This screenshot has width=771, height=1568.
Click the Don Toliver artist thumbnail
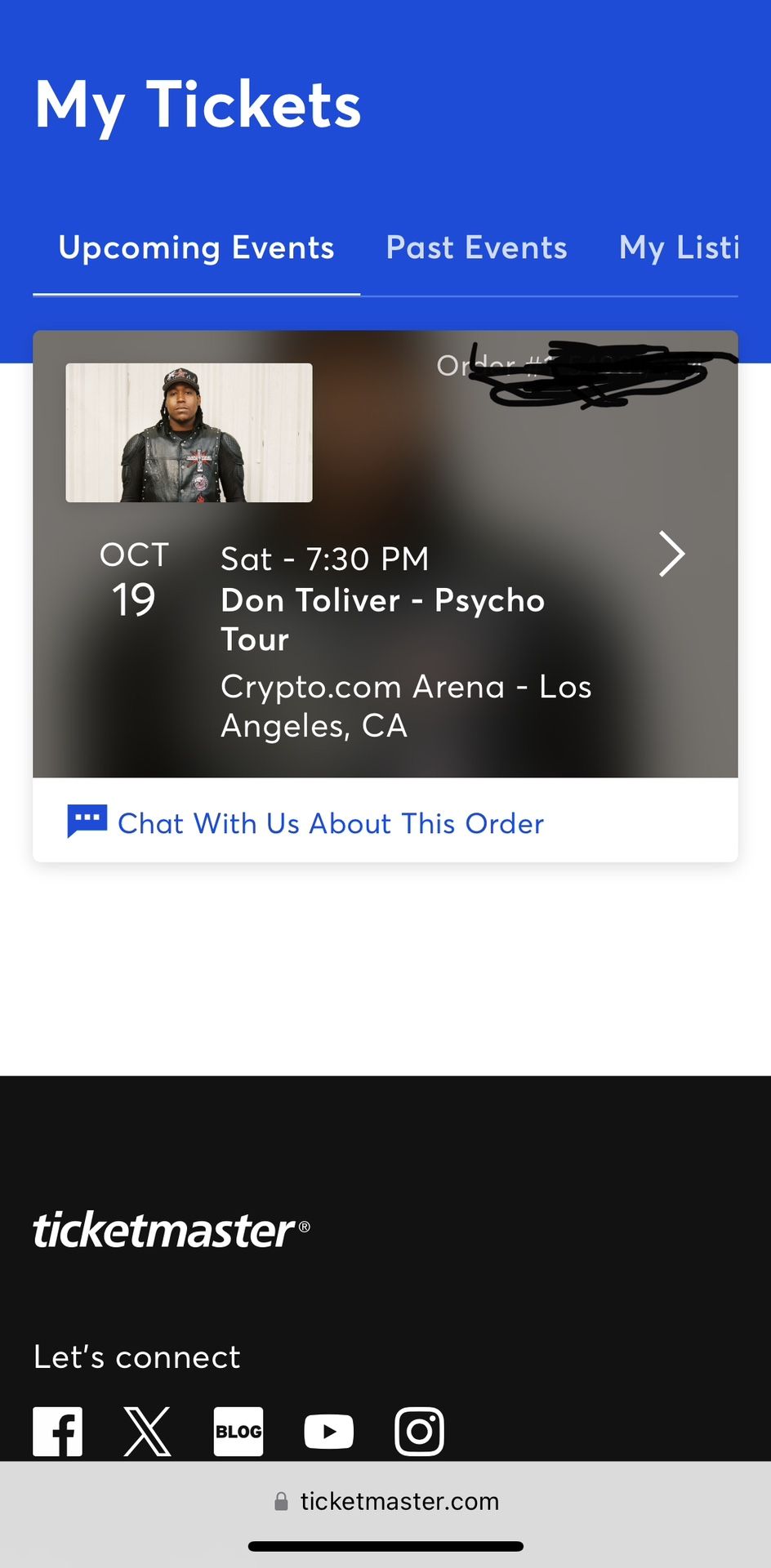coord(189,431)
